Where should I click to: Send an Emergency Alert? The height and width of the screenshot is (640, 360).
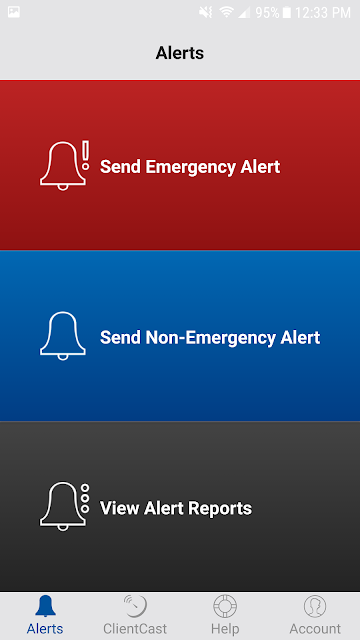point(180,165)
